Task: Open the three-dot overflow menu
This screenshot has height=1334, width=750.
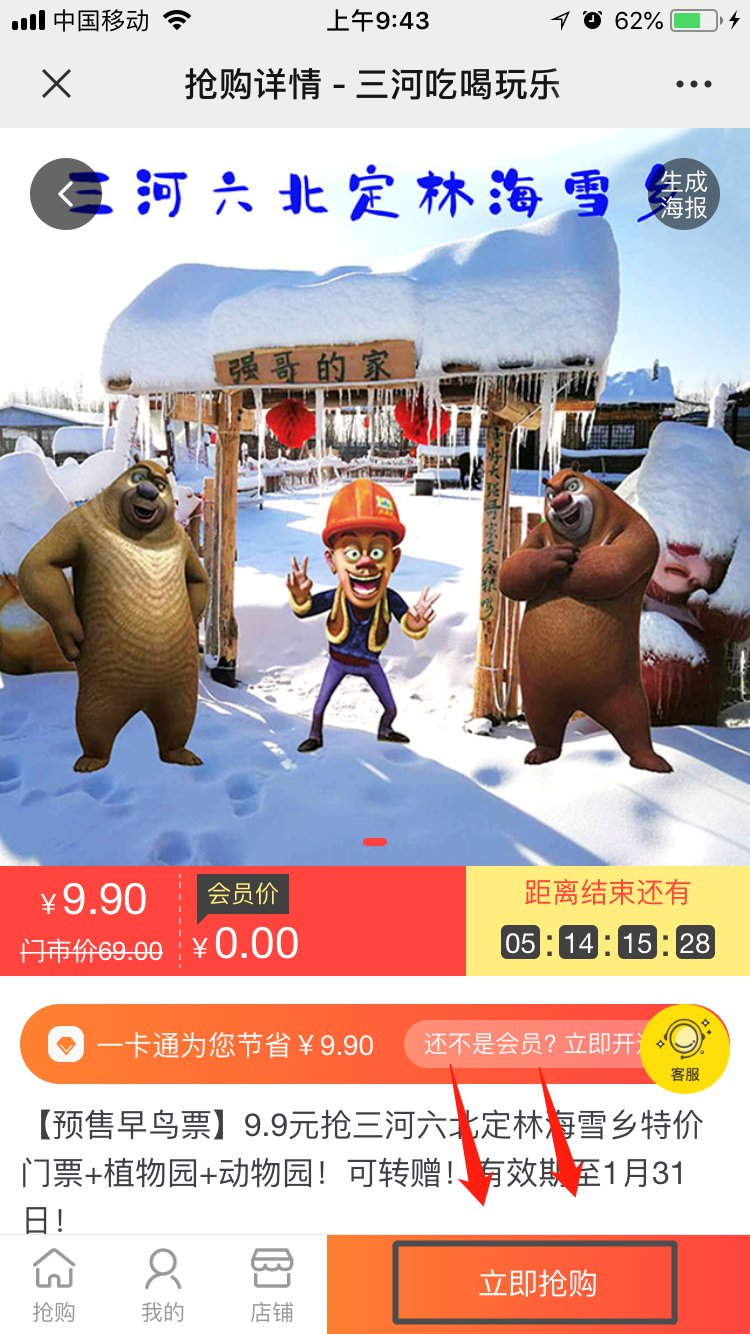Action: (x=693, y=84)
